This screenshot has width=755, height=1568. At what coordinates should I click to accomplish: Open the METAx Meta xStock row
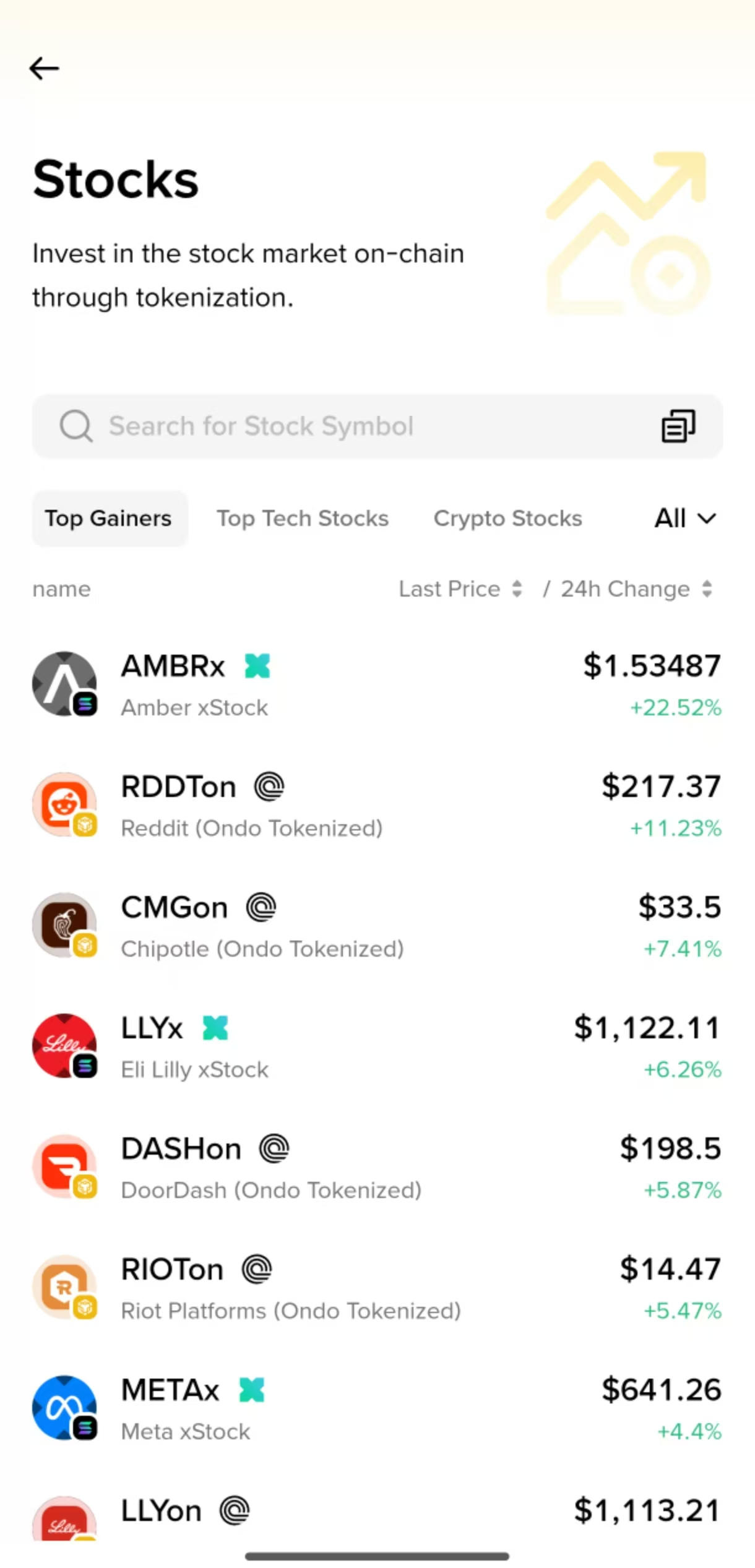point(376,1409)
